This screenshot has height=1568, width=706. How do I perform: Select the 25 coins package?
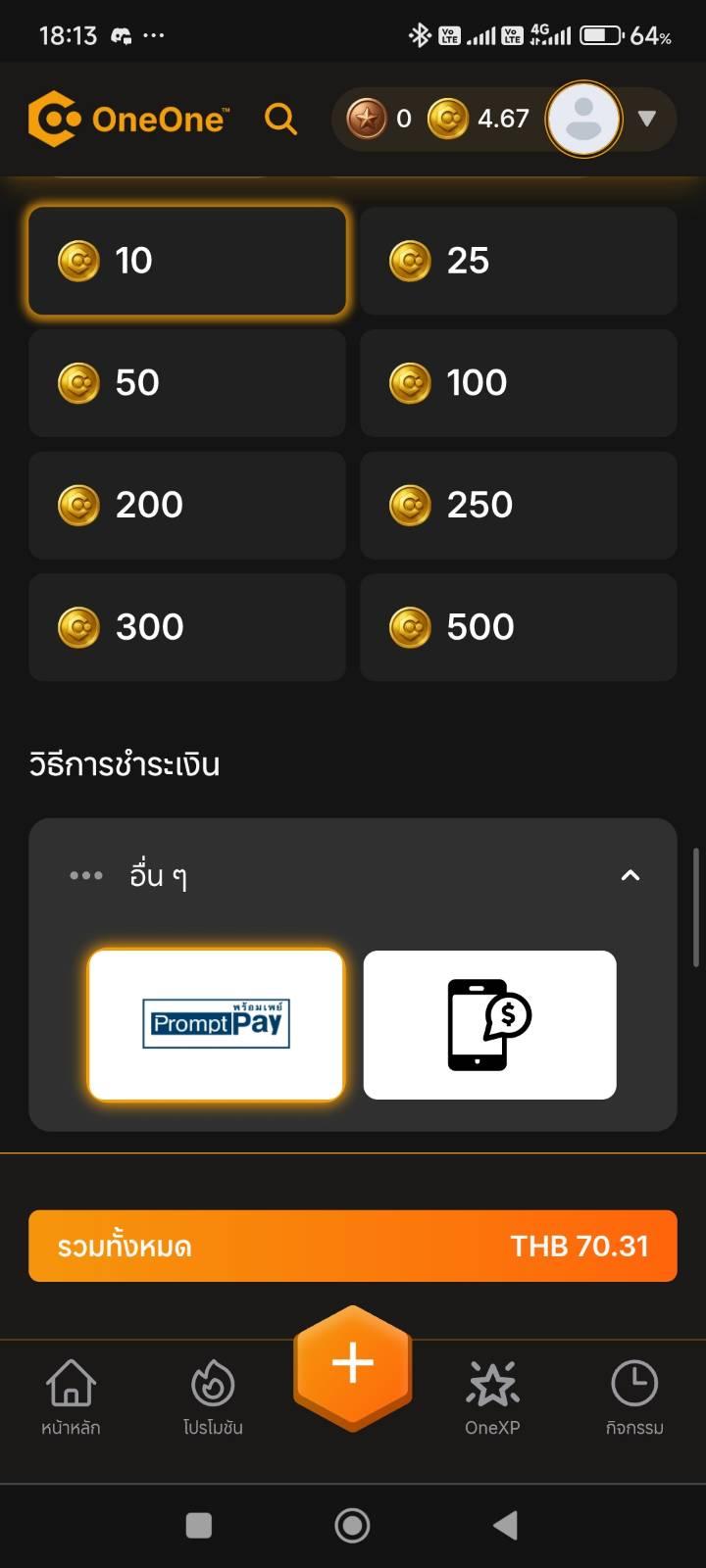tap(519, 261)
